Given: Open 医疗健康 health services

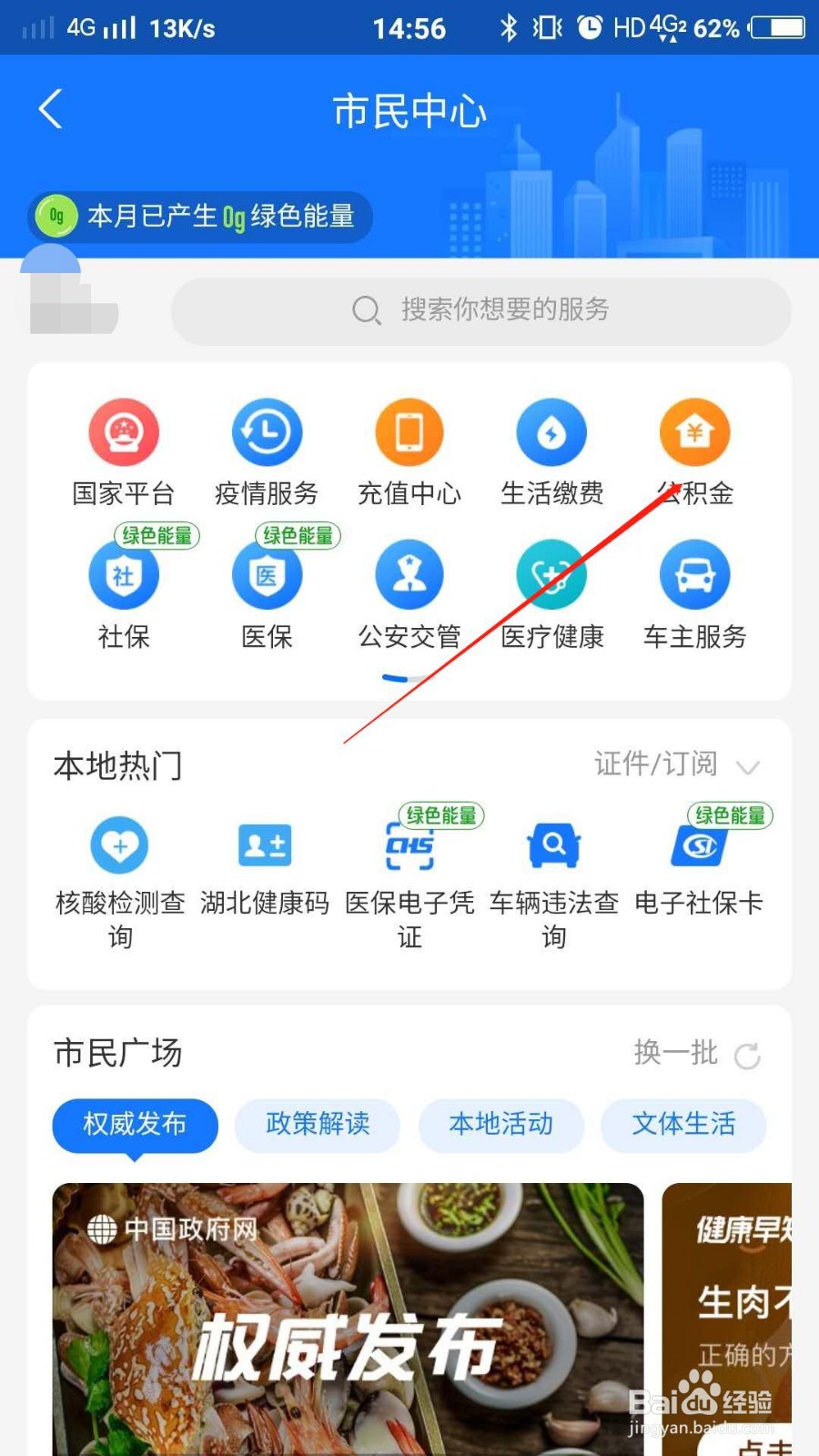Looking at the screenshot, I should pos(551,574).
